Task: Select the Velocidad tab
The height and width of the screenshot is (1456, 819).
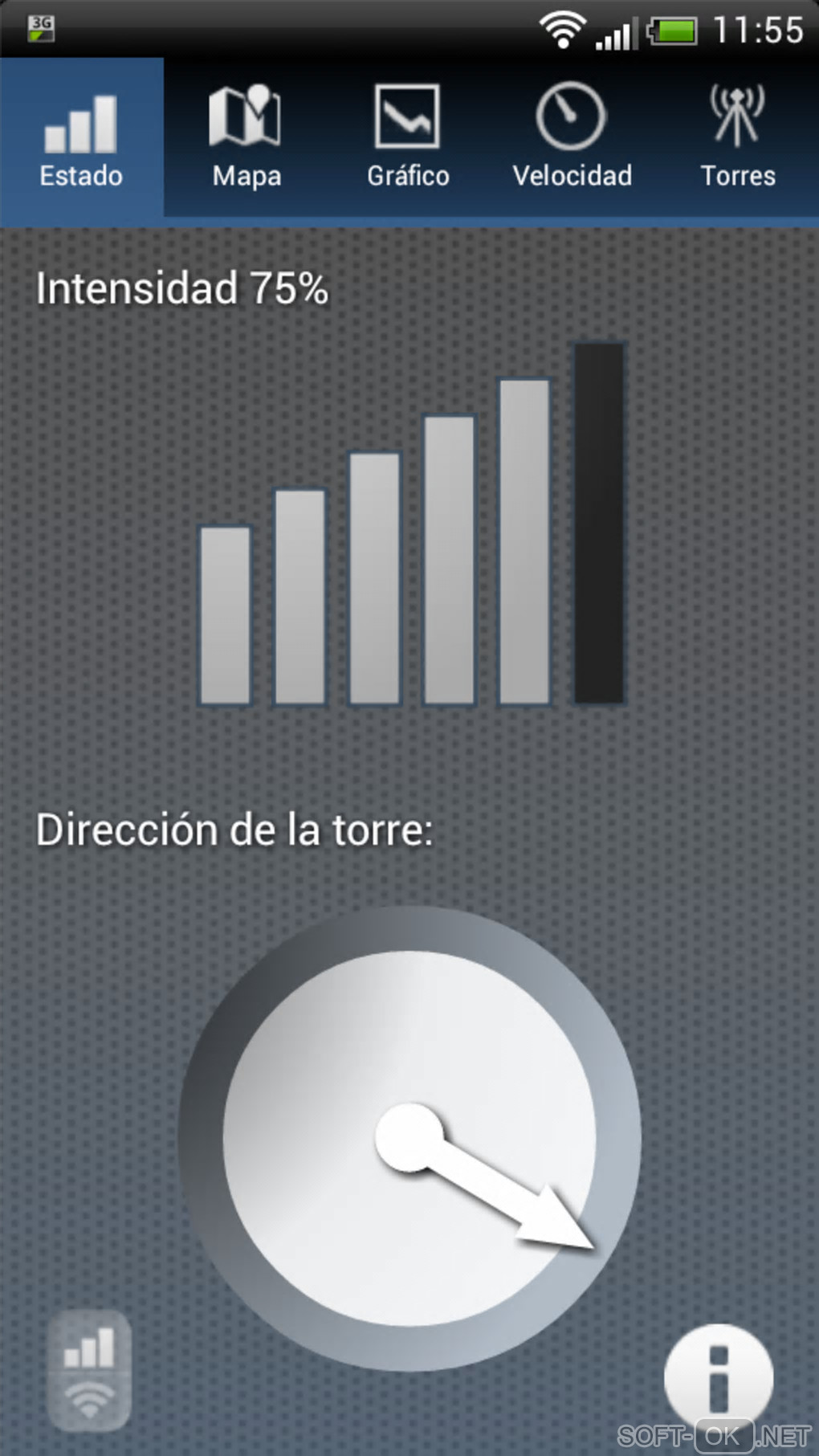Action: coord(572,138)
